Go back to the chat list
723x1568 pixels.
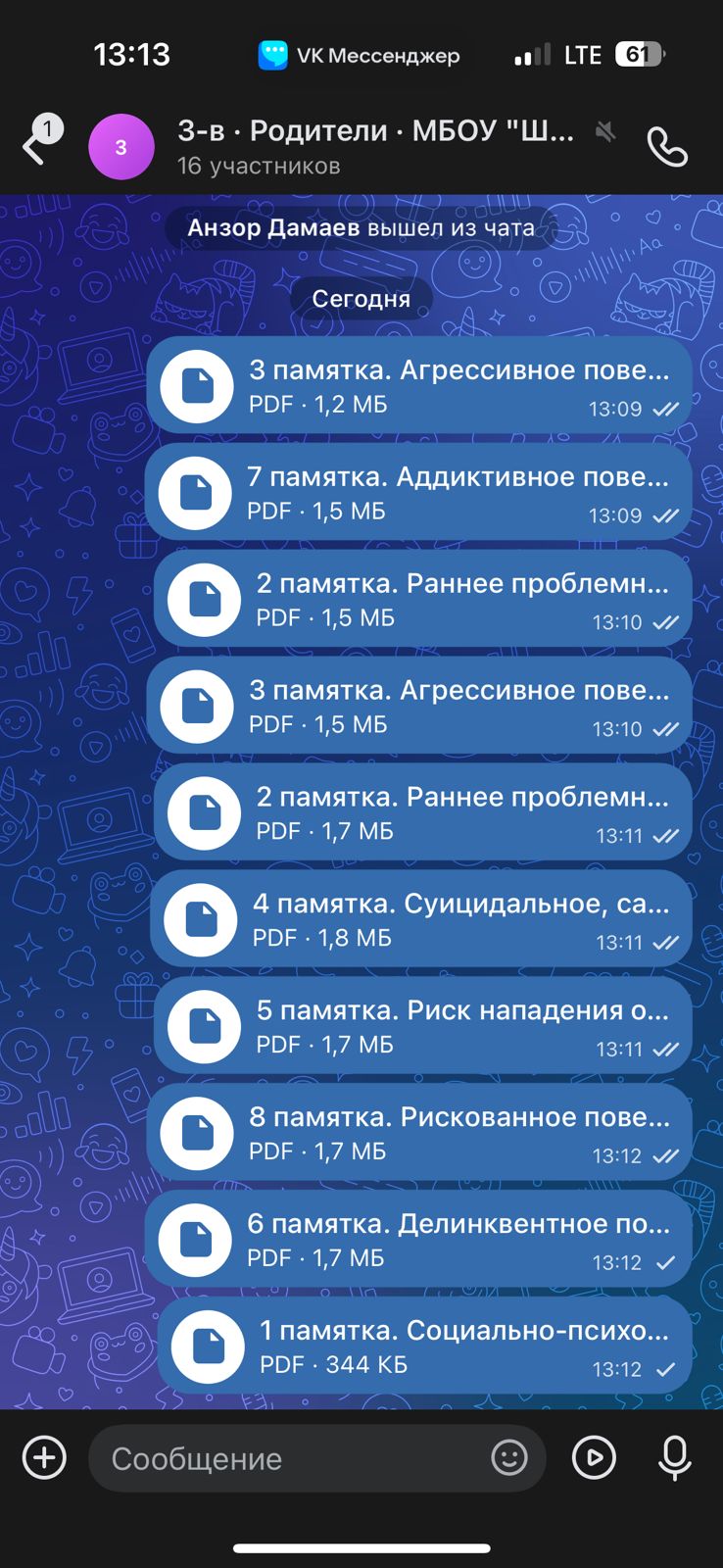point(35,147)
